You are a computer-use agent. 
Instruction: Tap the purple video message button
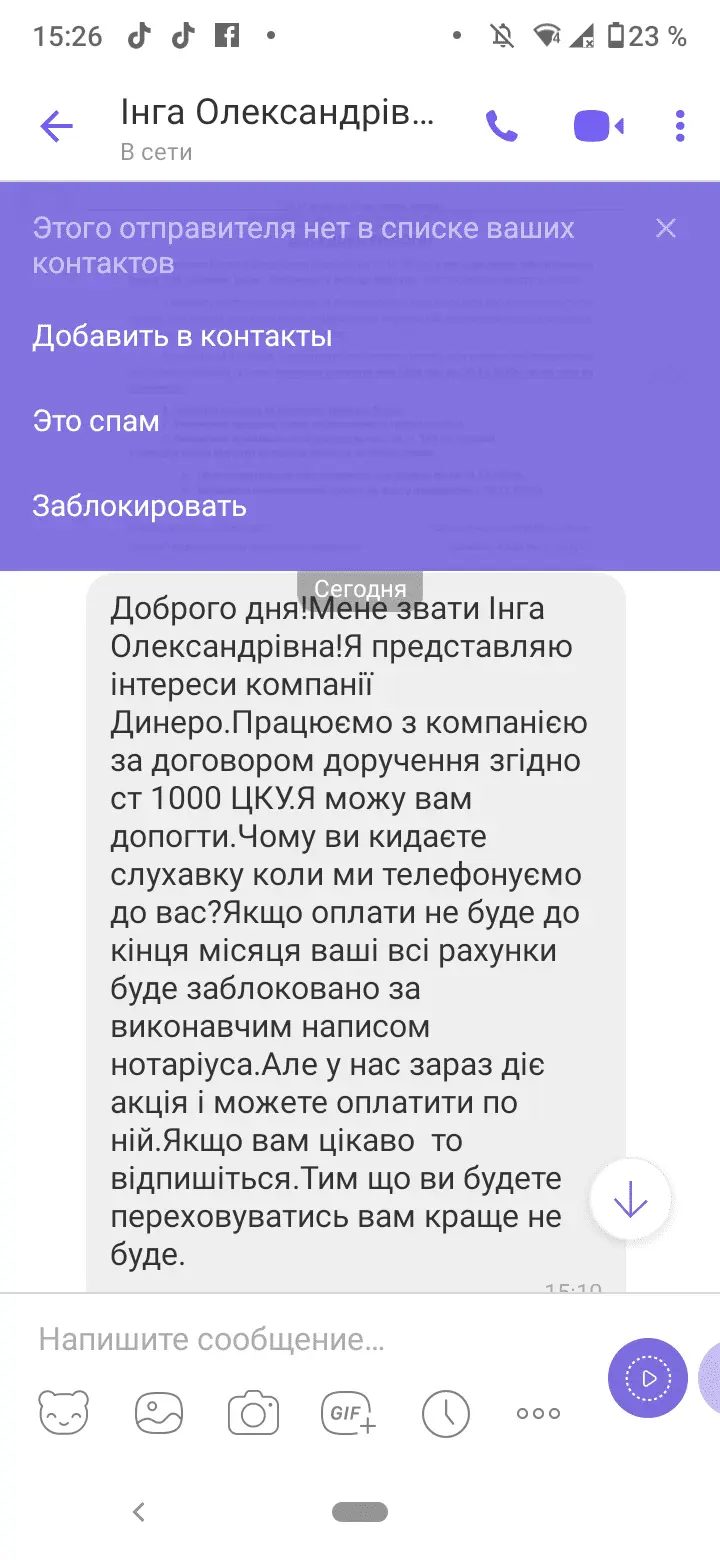tap(647, 1378)
